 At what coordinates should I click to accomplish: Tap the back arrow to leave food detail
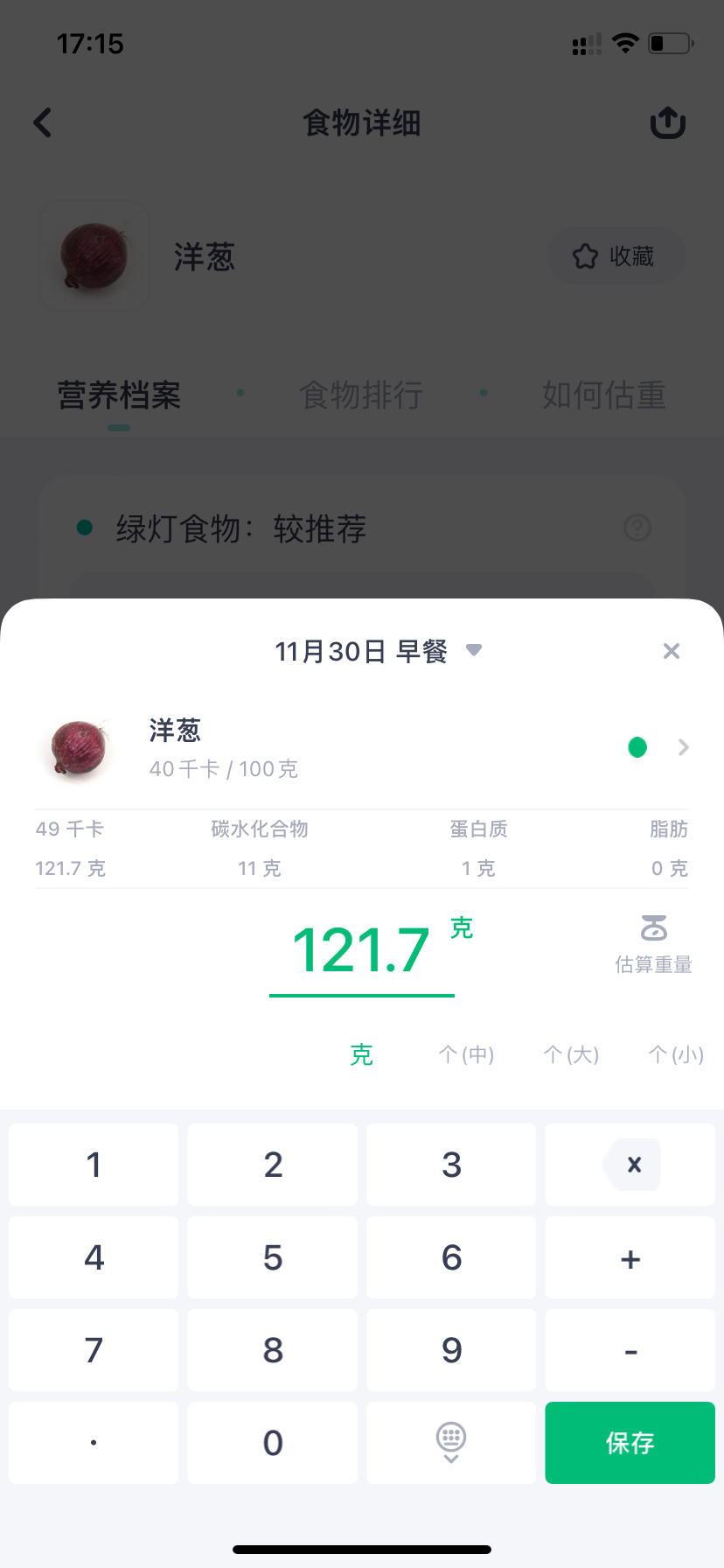(x=42, y=122)
